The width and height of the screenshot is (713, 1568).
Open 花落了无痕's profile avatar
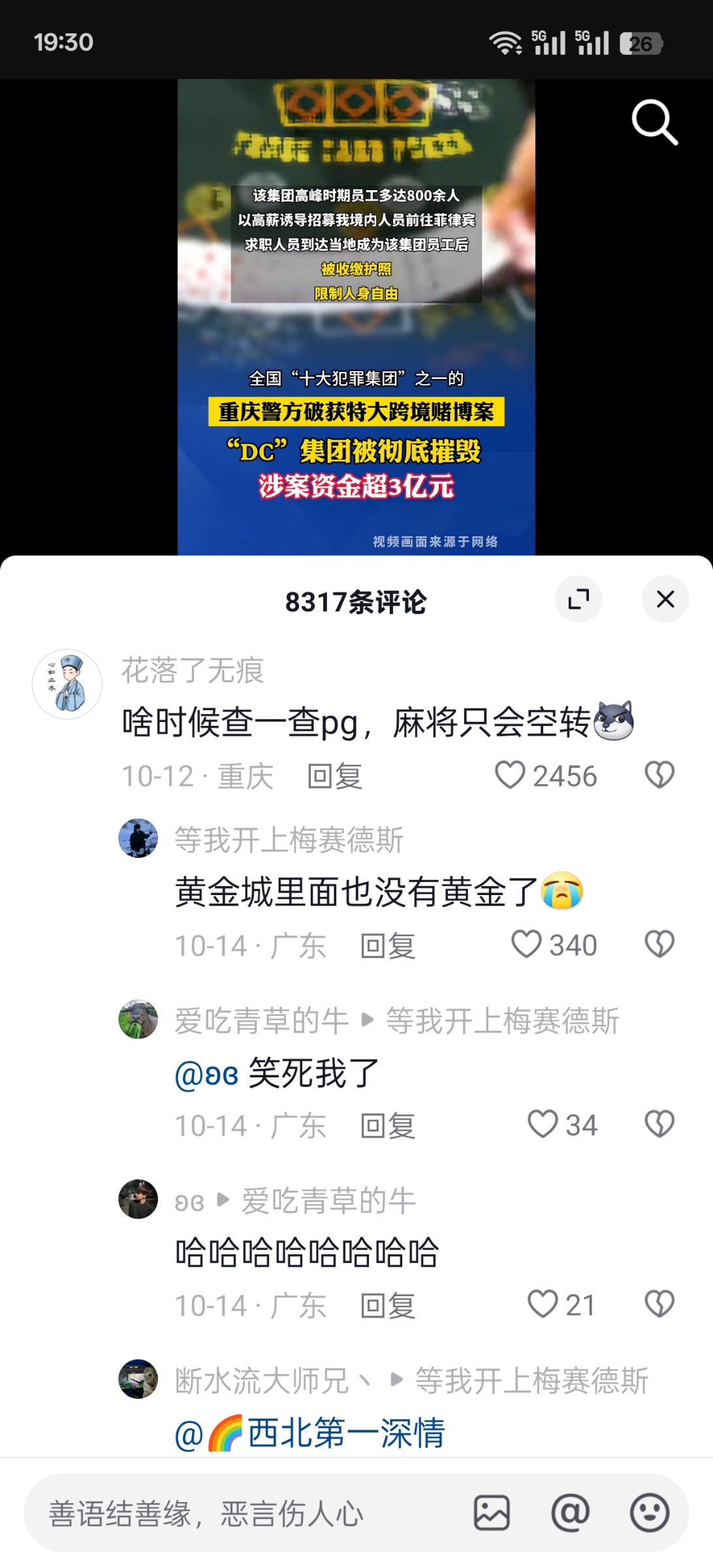[67, 684]
